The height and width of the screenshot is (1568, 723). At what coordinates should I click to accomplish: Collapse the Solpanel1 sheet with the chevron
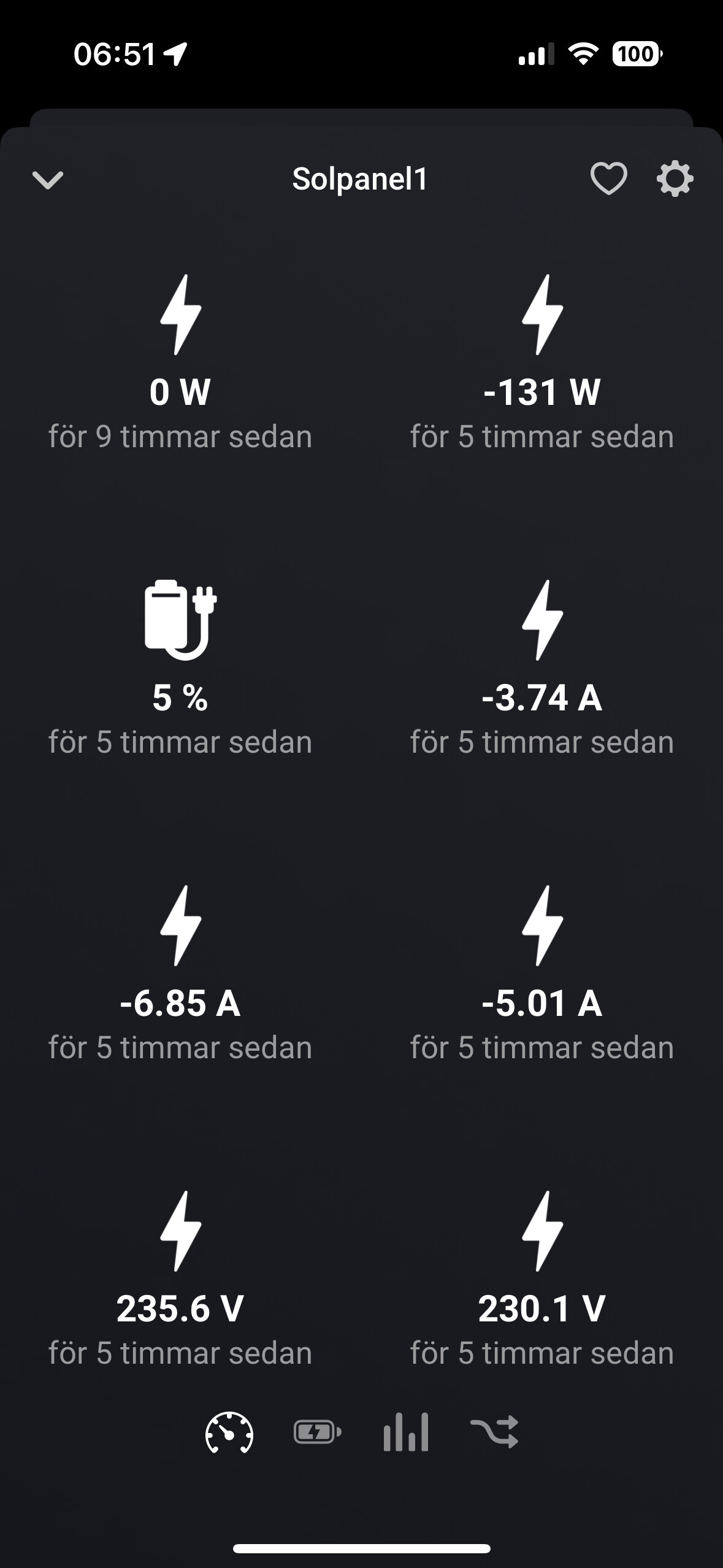tap(47, 180)
